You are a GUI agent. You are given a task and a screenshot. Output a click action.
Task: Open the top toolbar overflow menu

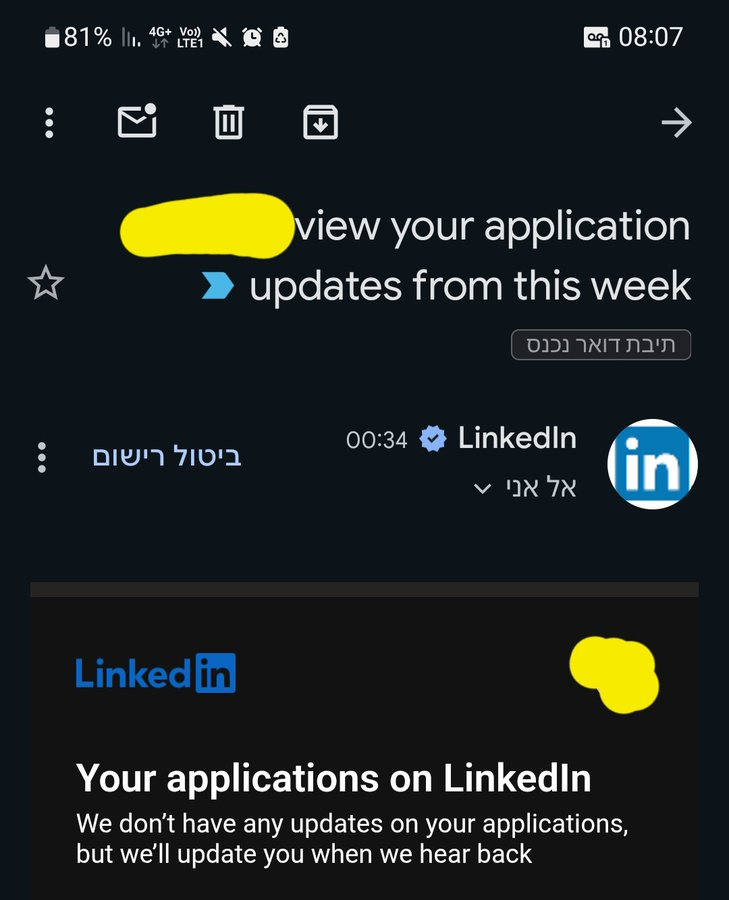49,123
